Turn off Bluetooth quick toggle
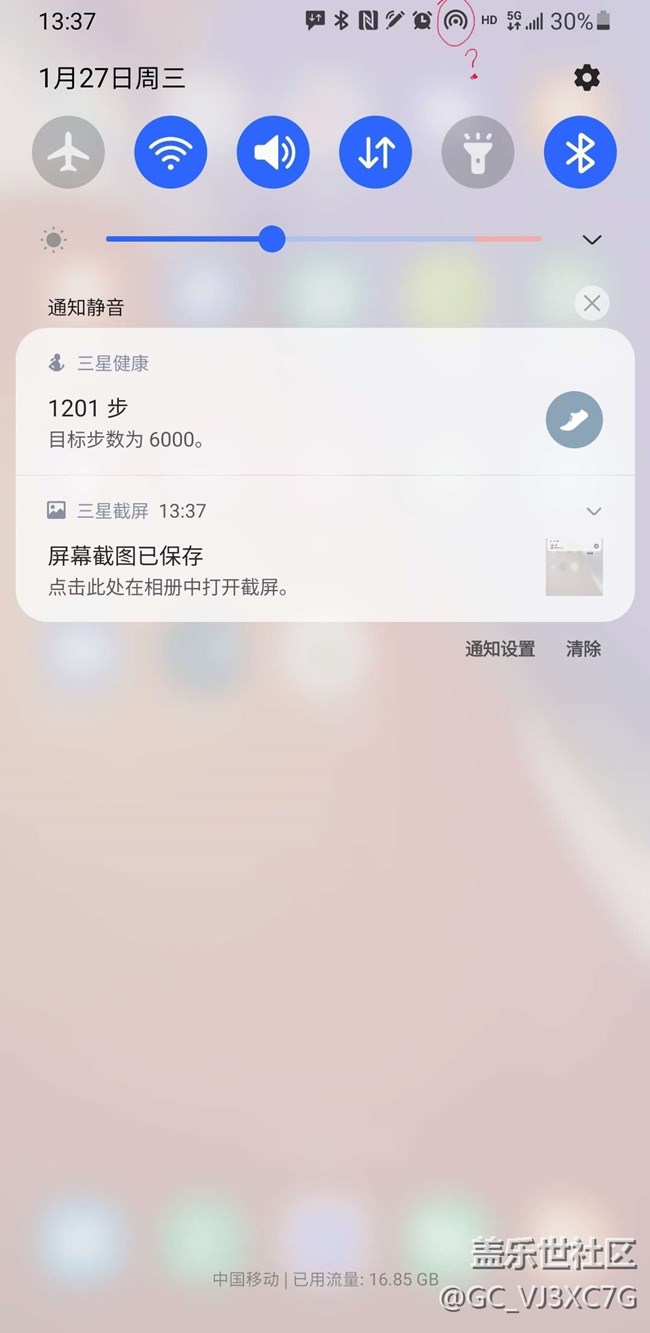Image resolution: width=650 pixels, height=1333 pixels. coord(580,153)
